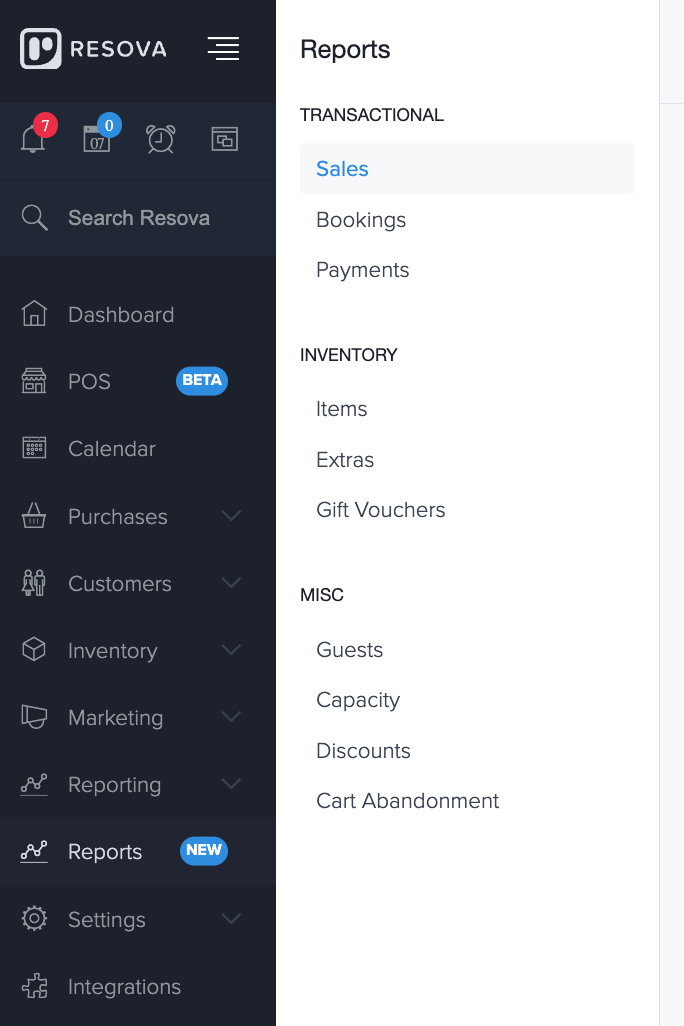Tap the Search Resova field
The image size is (684, 1026).
point(138,218)
